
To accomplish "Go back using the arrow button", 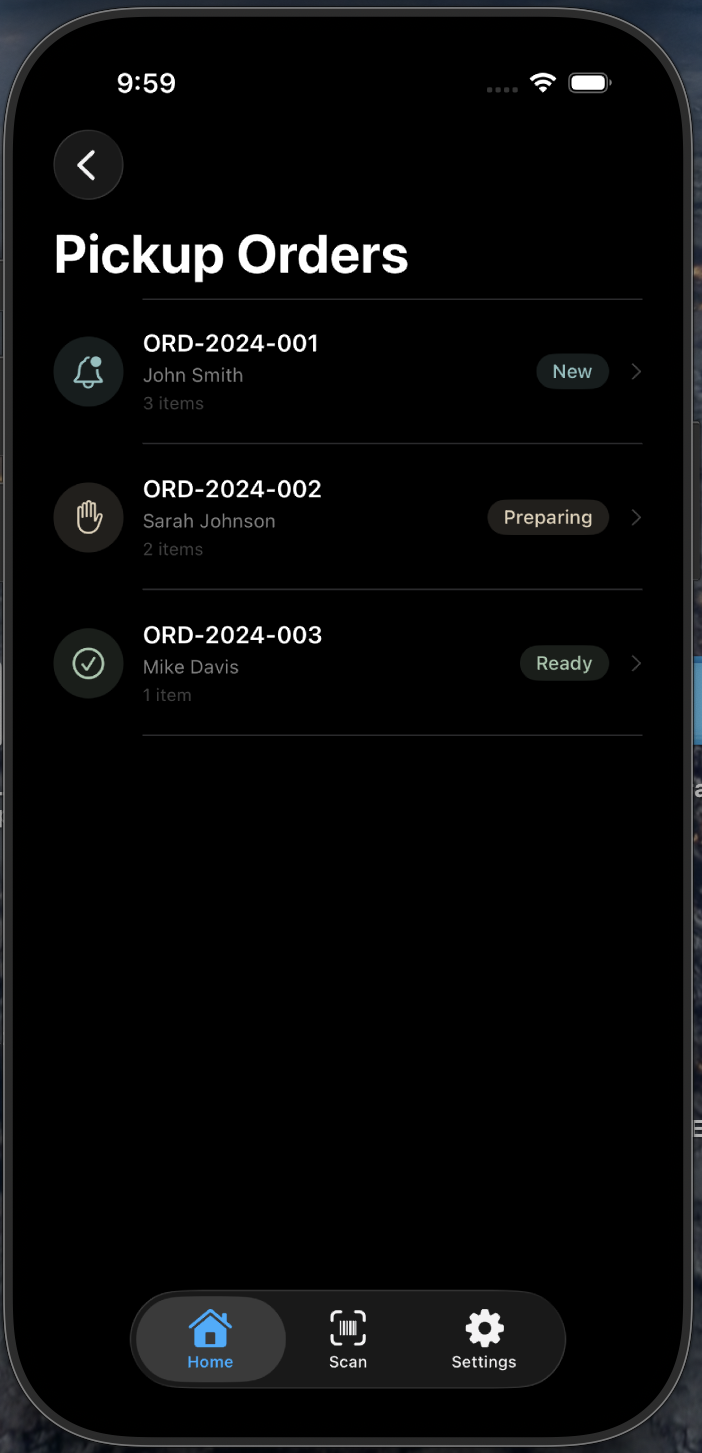I will point(88,165).
